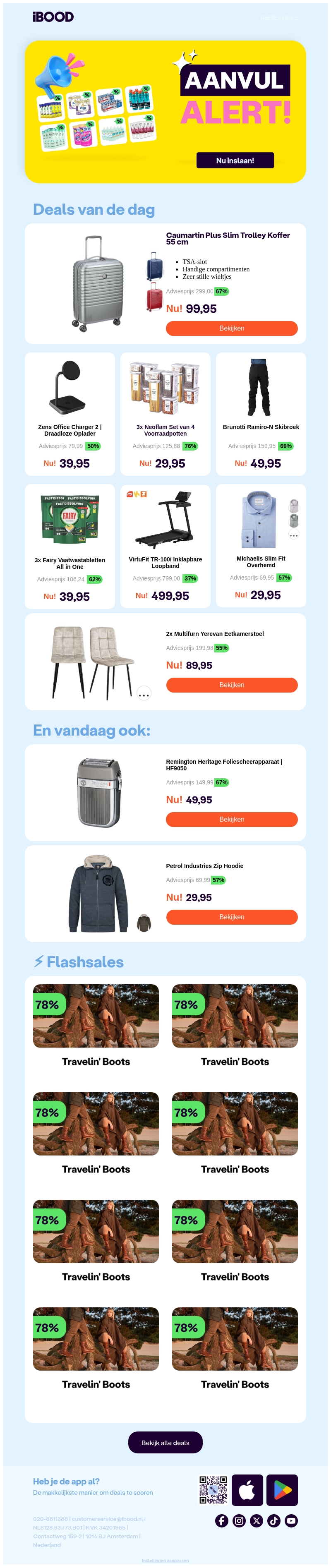331x1568 pixels.
Task: Tap the 'Nu inslaan!' banner button
Action: coord(235,160)
